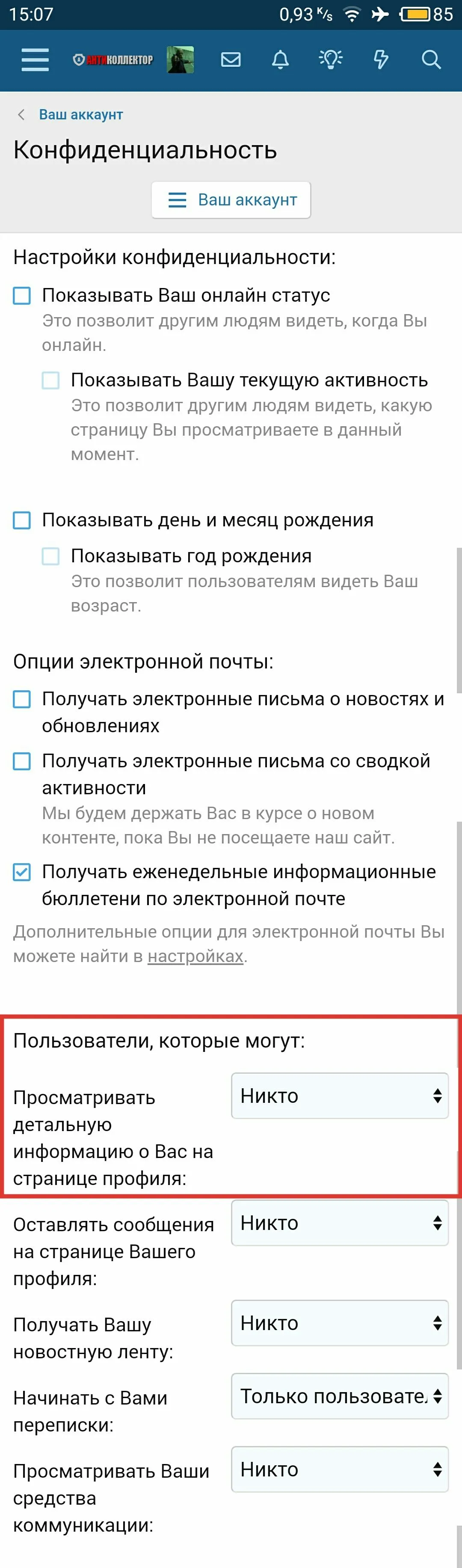Check Показывать день и месяц рождения
The width and height of the screenshot is (462, 1568).
(x=22, y=520)
